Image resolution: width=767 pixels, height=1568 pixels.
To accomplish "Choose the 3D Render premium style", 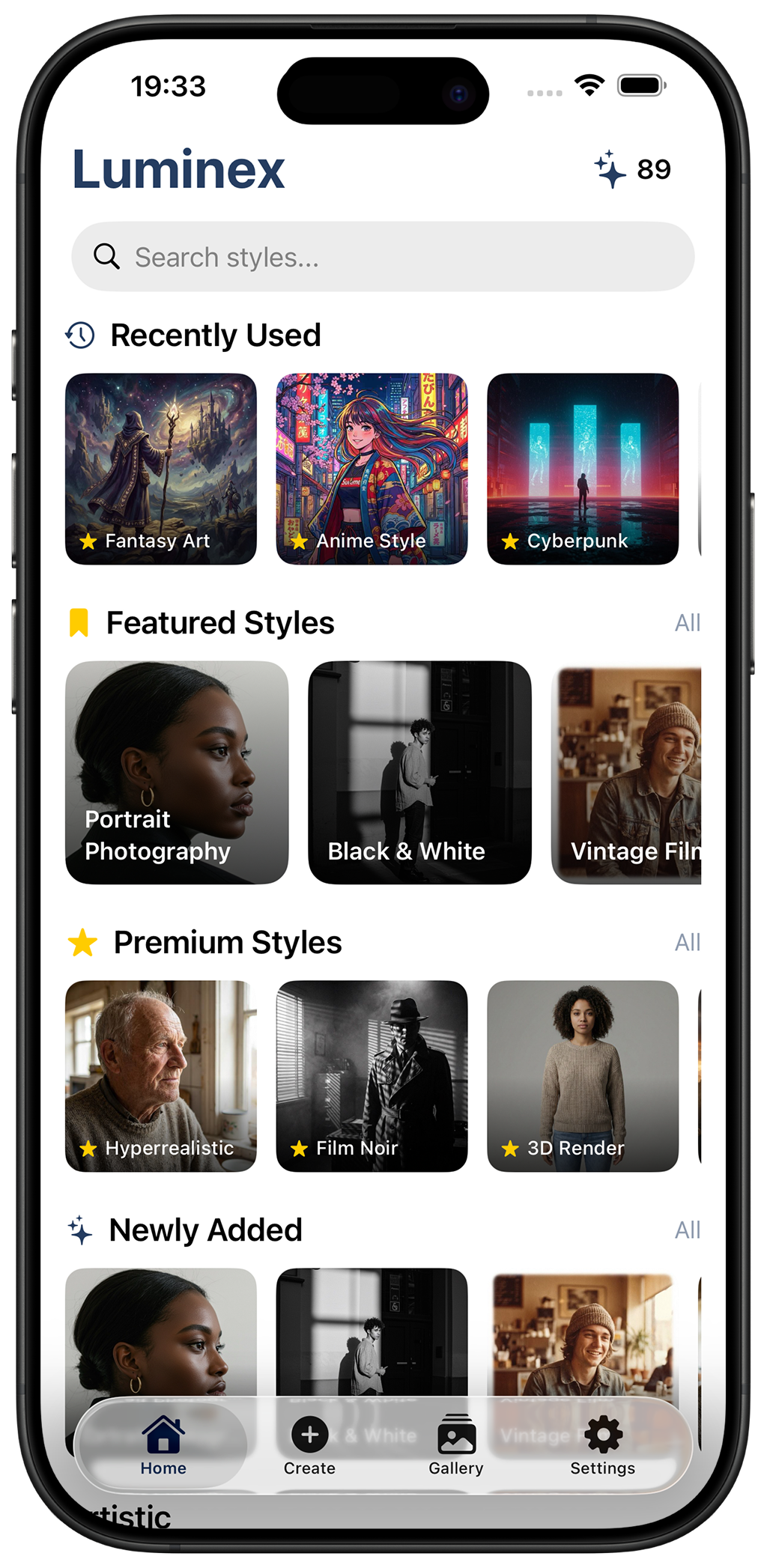I will point(583,1076).
